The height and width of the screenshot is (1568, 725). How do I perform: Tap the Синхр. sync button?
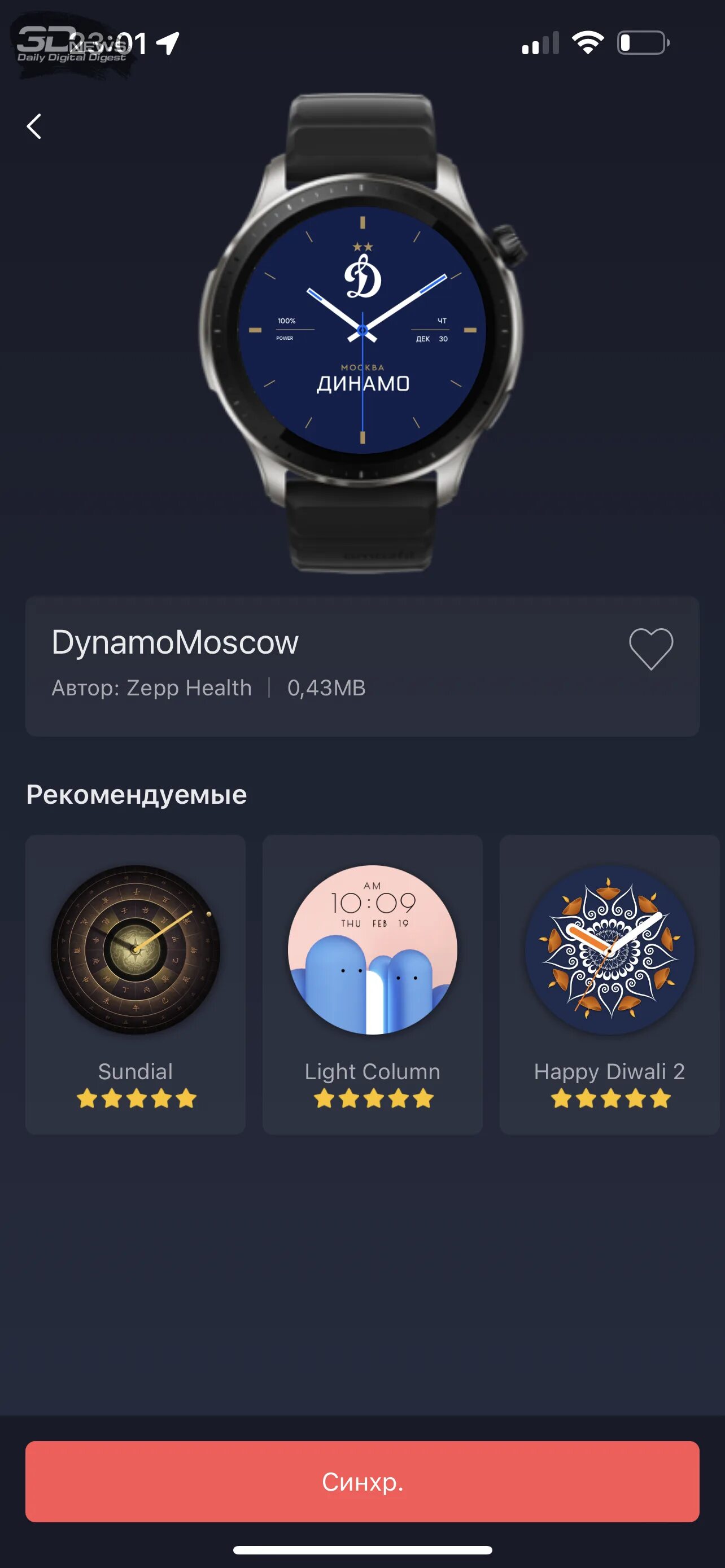pos(362,1481)
